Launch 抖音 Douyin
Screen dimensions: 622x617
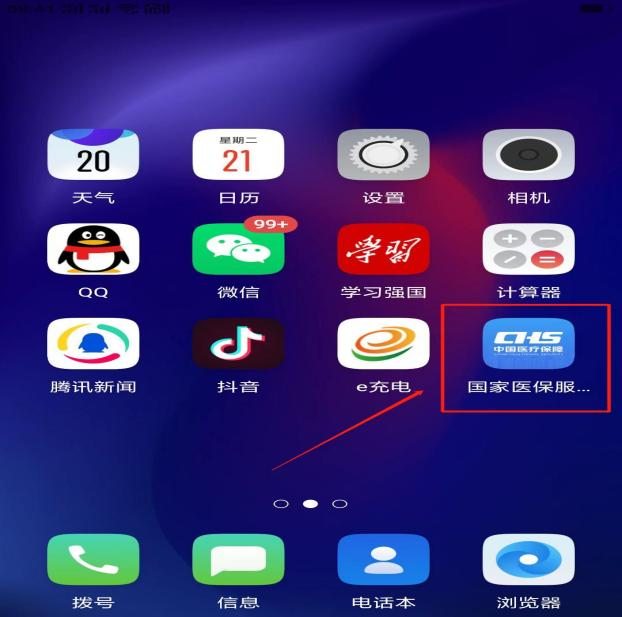(238, 344)
